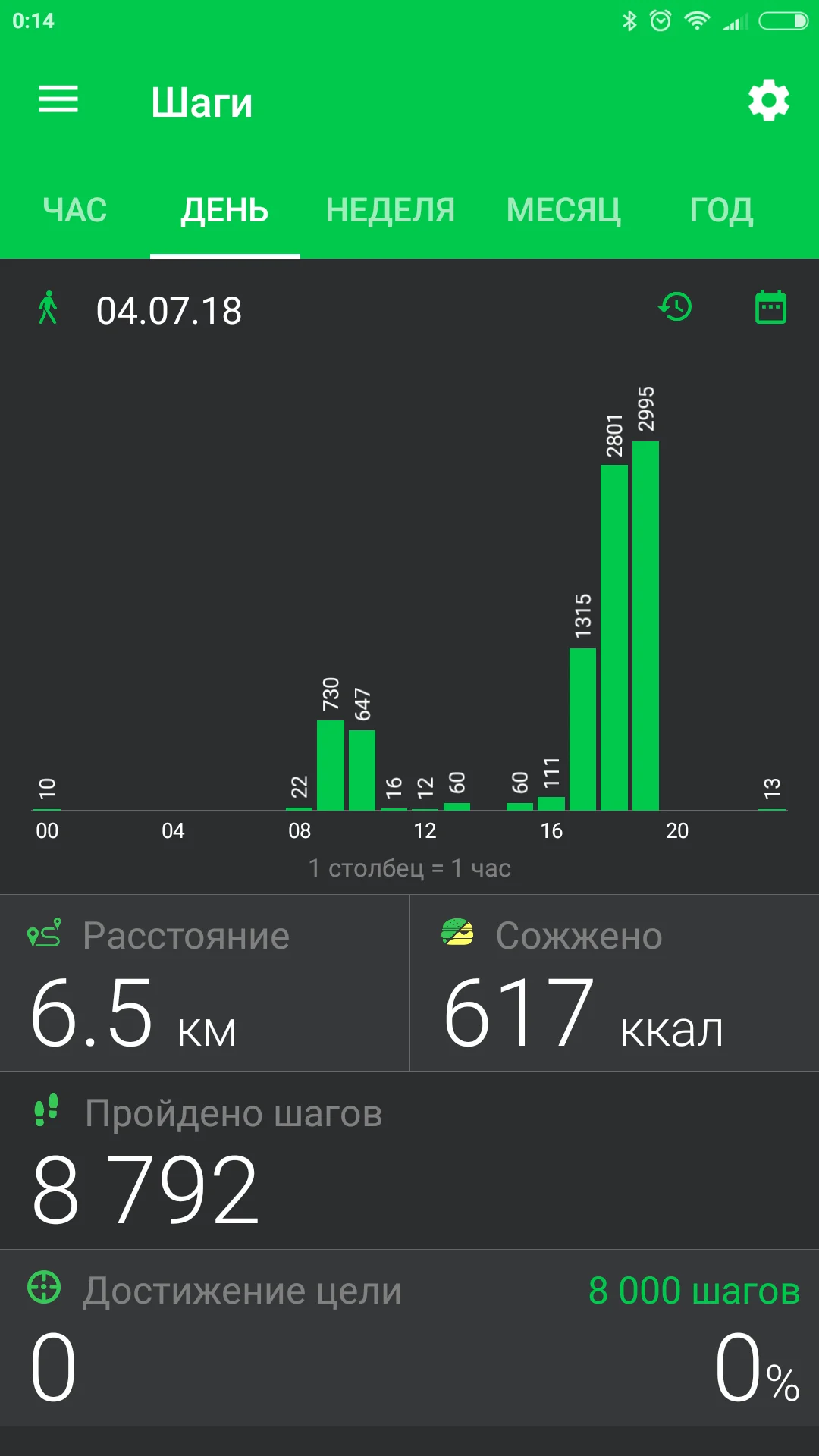Switch to the ЧАС tab
This screenshot has height=1456, width=819.
click(75, 210)
